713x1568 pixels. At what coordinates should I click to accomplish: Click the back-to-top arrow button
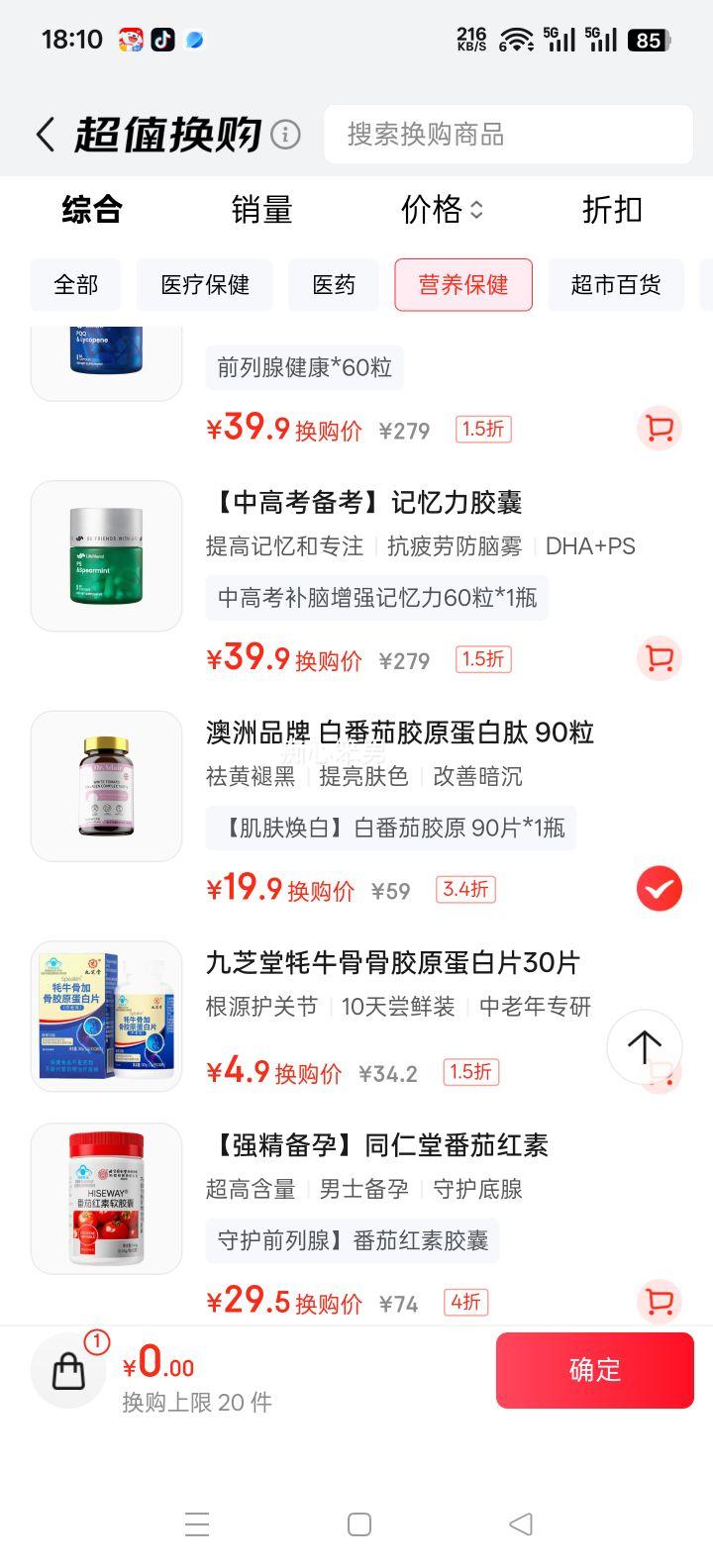(643, 1046)
